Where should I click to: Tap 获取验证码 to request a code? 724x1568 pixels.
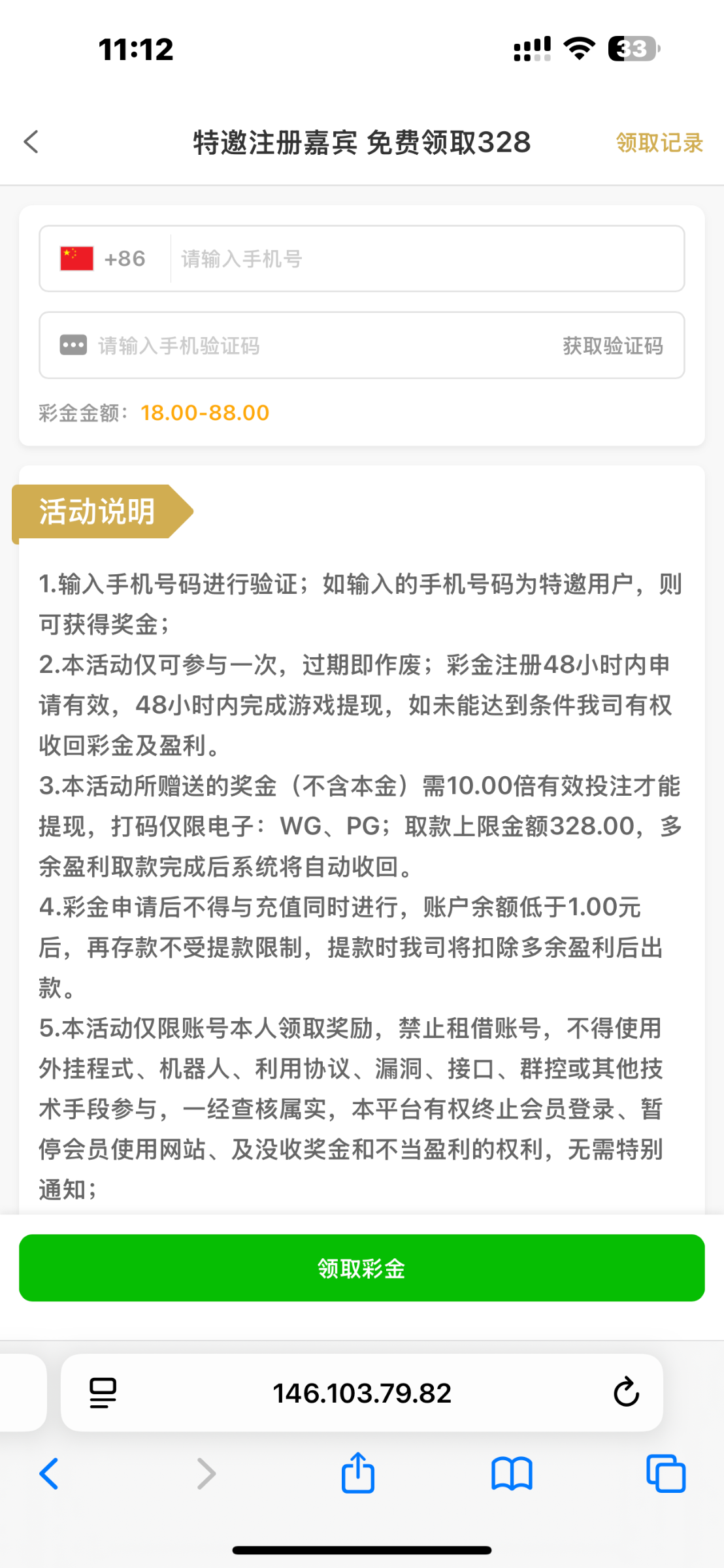[613, 346]
